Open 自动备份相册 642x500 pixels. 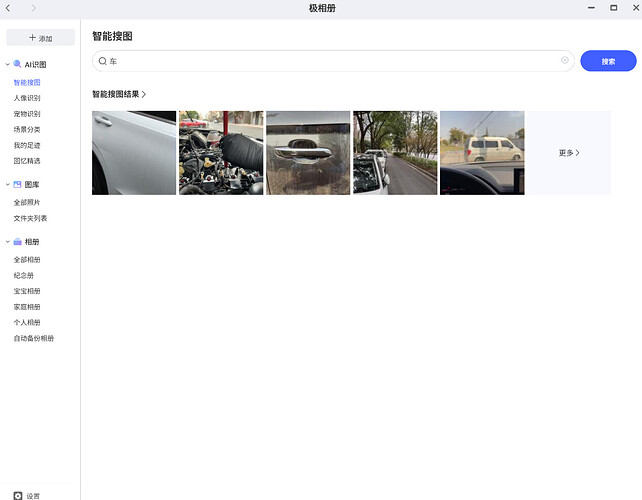click(x=33, y=338)
